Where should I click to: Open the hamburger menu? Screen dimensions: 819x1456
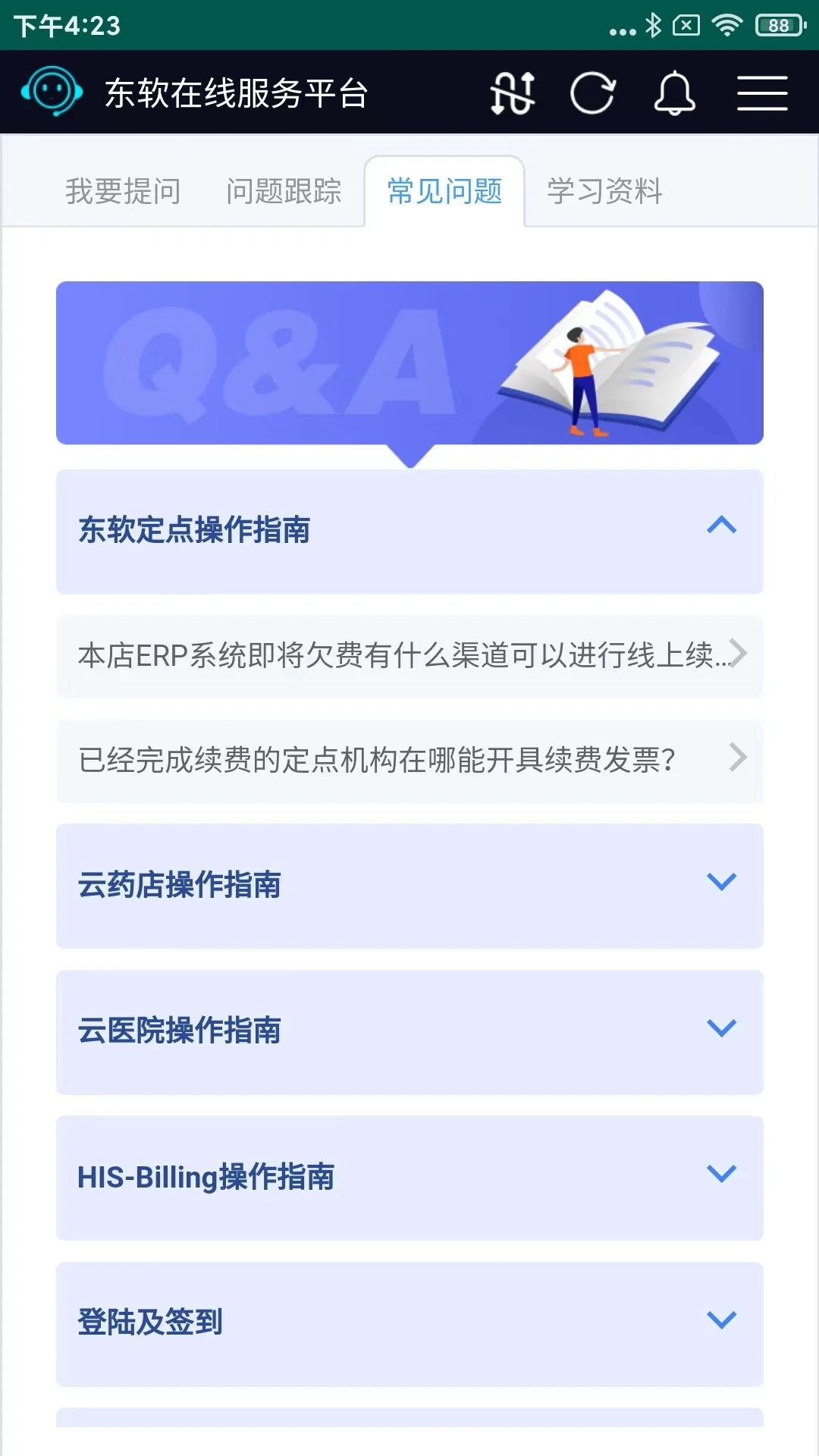point(762,93)
